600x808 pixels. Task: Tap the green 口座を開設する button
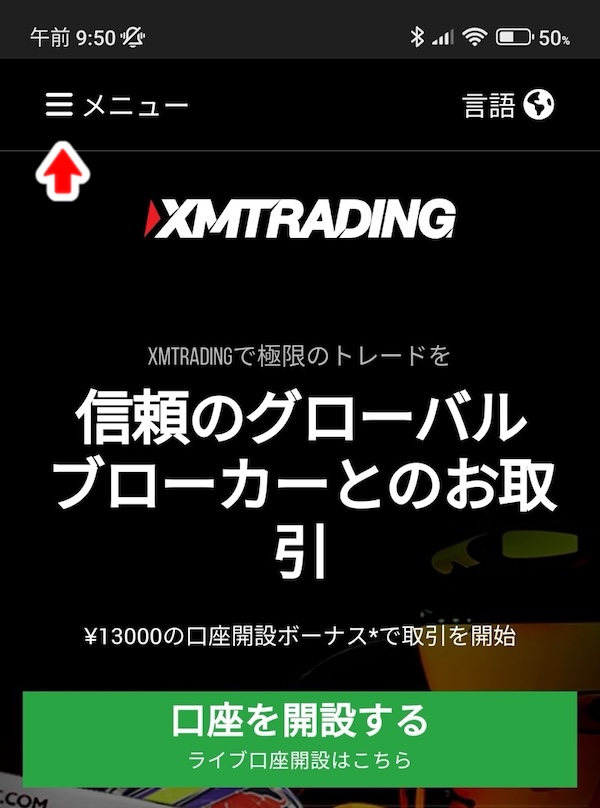point(300,738)
